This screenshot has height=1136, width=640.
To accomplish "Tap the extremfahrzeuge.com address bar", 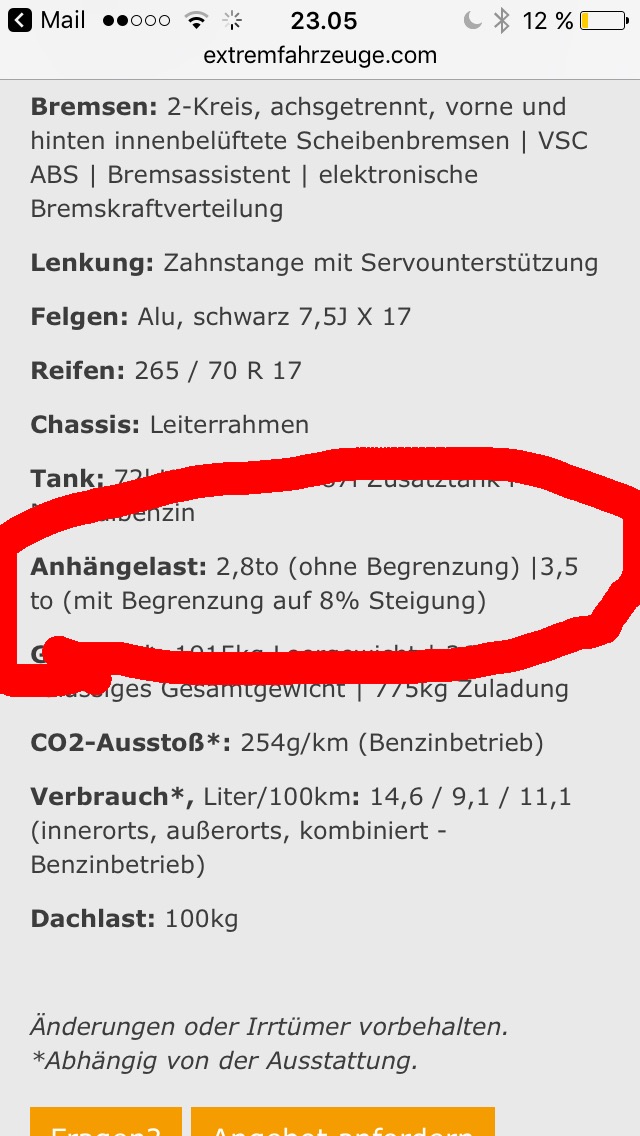I will 320,56.
